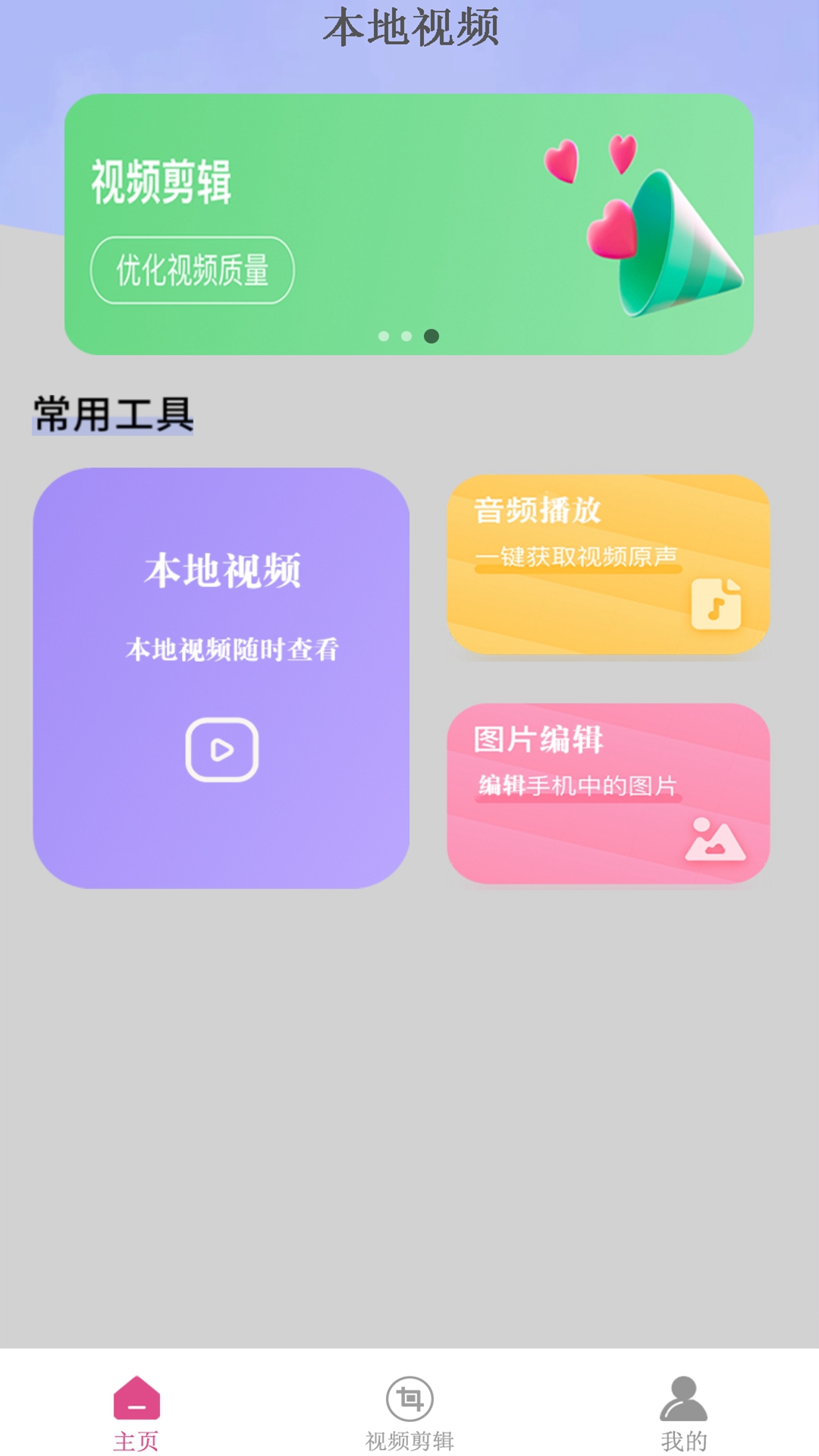
Task: Tap the 优化视频质量 button
Action: (x=192, y=271)
